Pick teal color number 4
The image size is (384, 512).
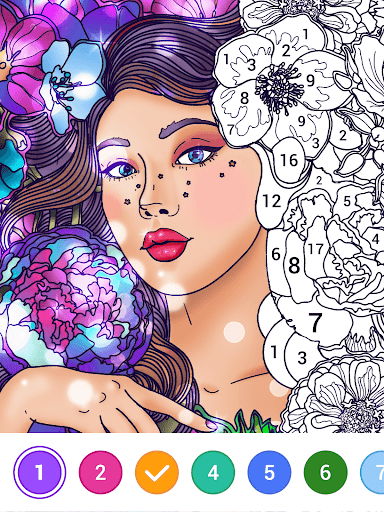(213, 472)
